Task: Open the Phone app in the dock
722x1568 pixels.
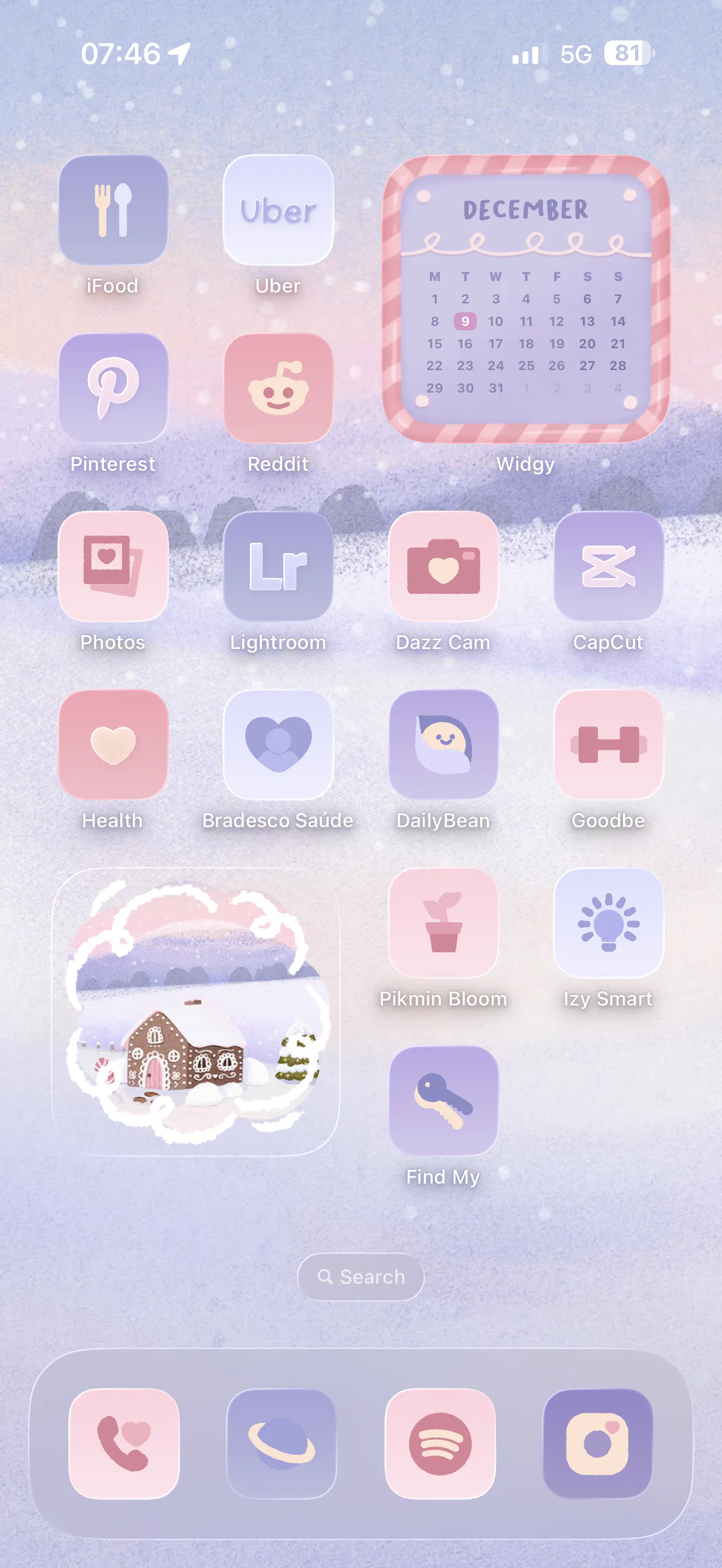Action: pyautogui.click(x=124, y=1443)
